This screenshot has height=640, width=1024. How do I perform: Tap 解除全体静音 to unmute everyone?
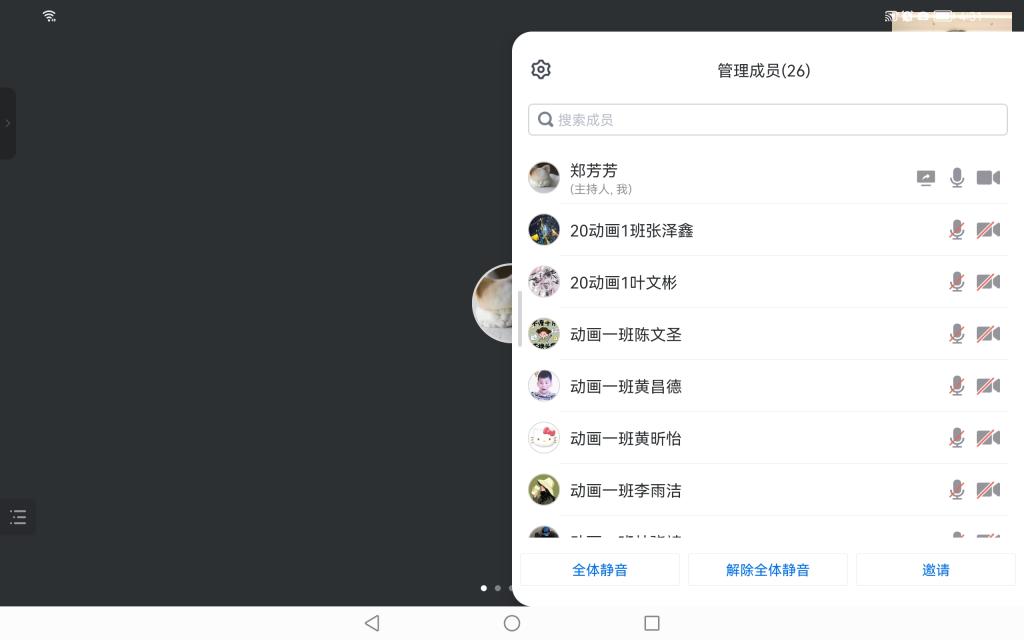(768, 570)
